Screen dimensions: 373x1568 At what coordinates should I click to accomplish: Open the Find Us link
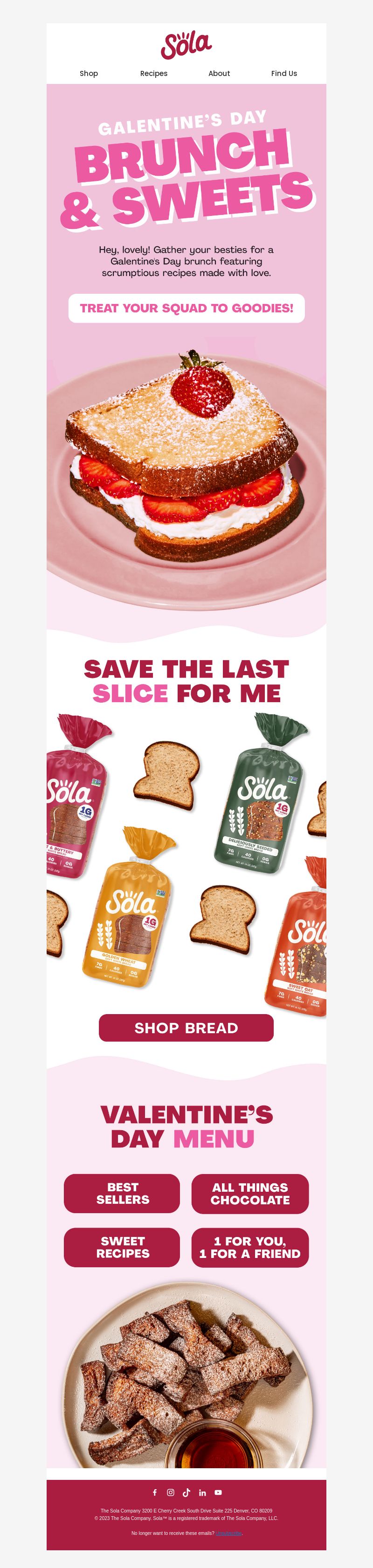pyautogui.click(x=283, y=73)
